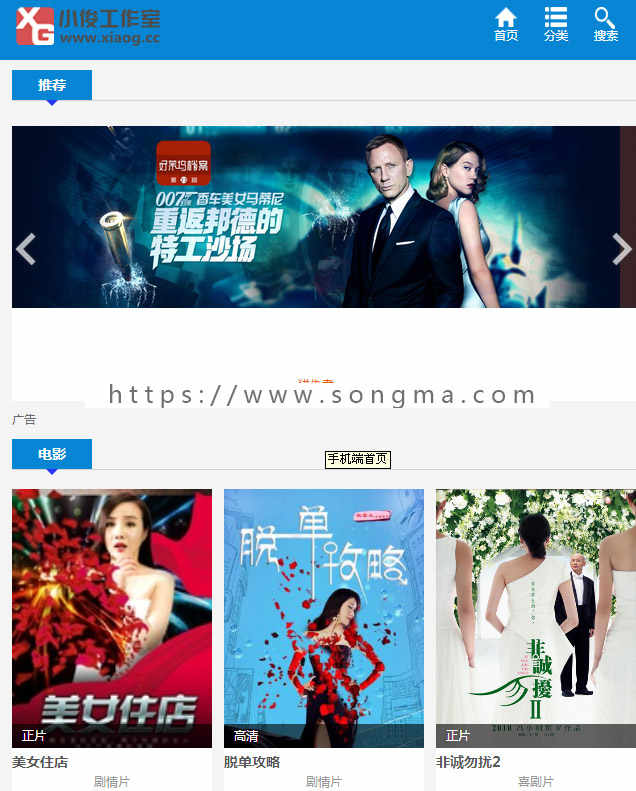Select the 推荐 section tab
This screenshot has width=636, height=791.
(x=52, y=85)
